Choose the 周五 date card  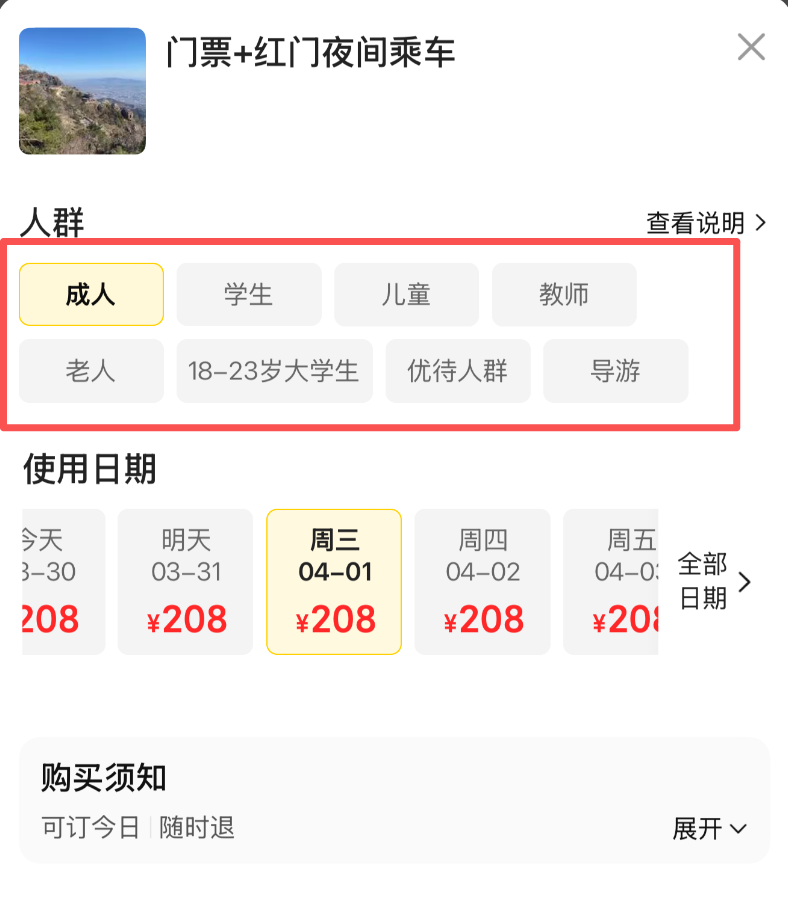[x=611, y=582]
